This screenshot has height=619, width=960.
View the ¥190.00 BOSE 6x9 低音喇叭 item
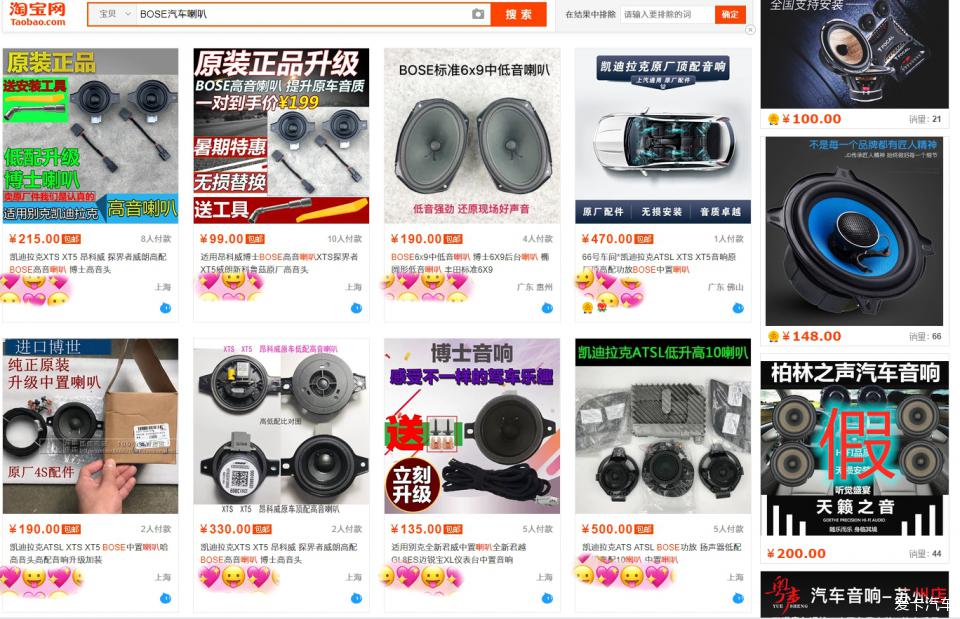[x=472, y=135]
